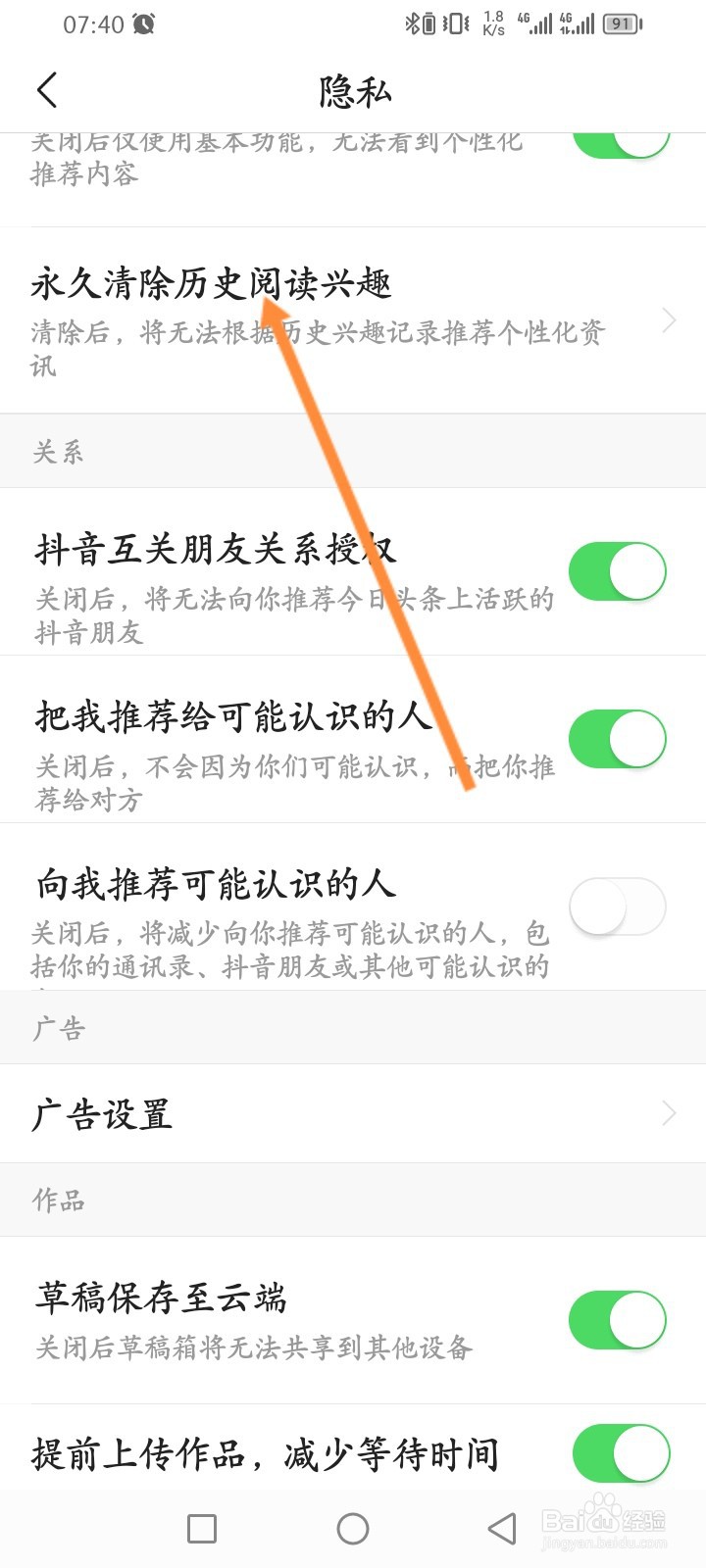Turn off 提前上传作品，减少等待时间

click(x=617, y=1454)
